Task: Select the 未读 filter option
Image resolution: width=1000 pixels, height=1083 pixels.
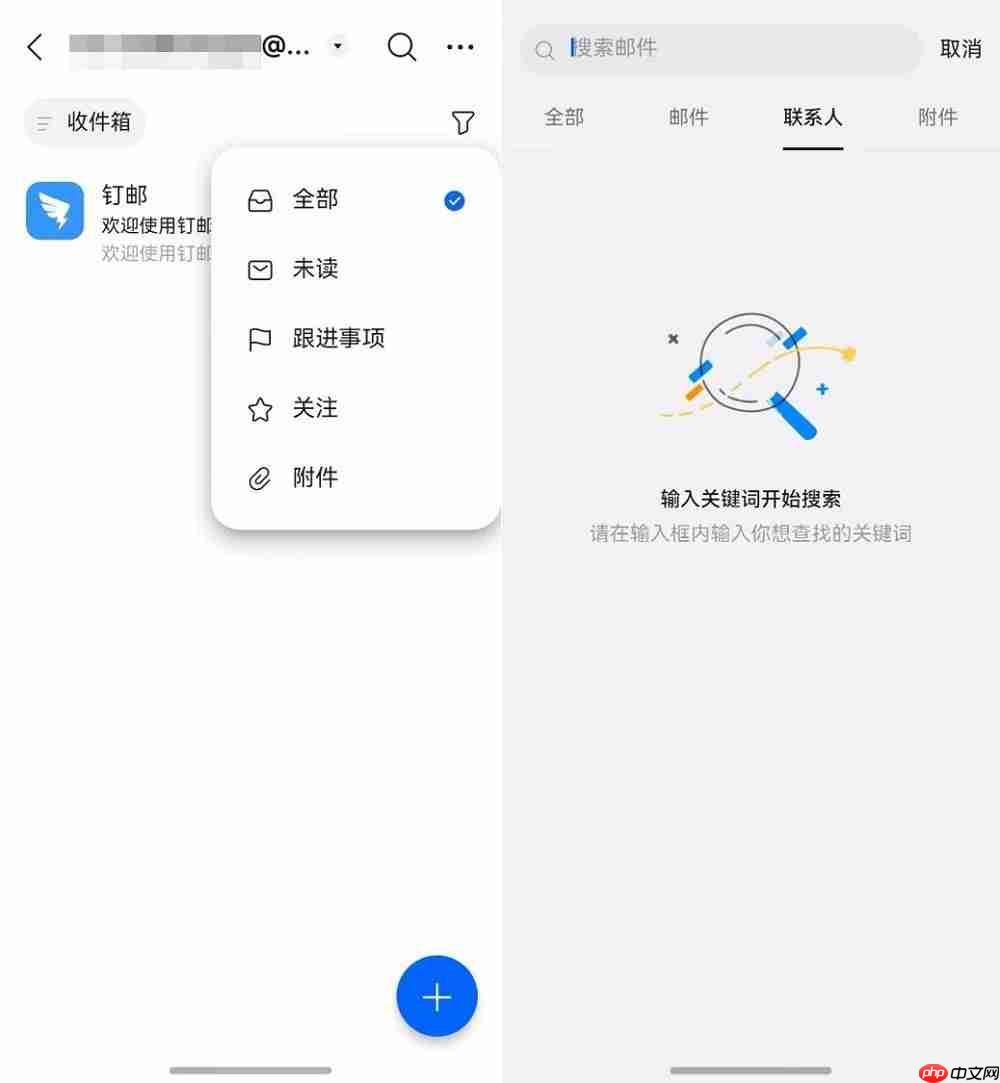Action: click(315, 269)
